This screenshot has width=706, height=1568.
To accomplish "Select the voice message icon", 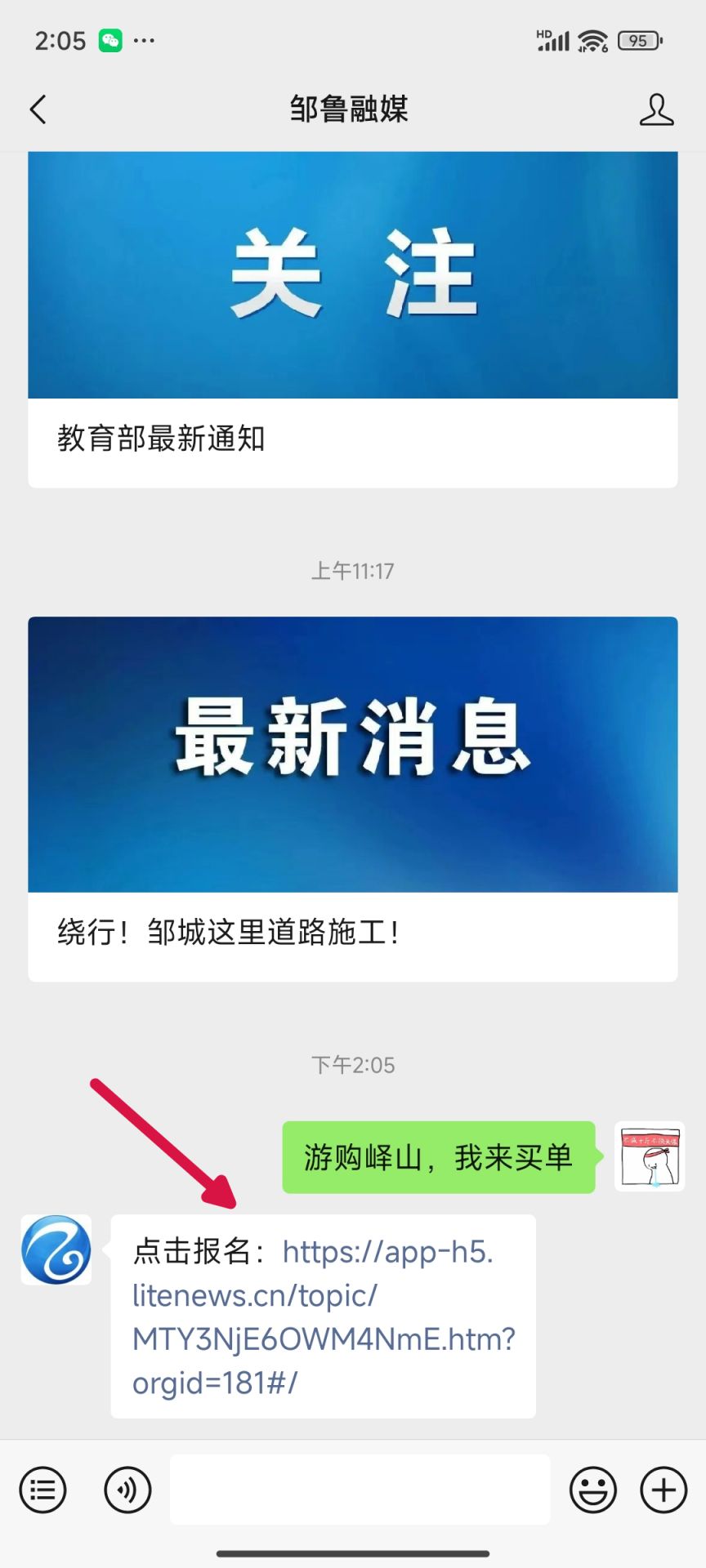I will click(x=127, y=1489).
